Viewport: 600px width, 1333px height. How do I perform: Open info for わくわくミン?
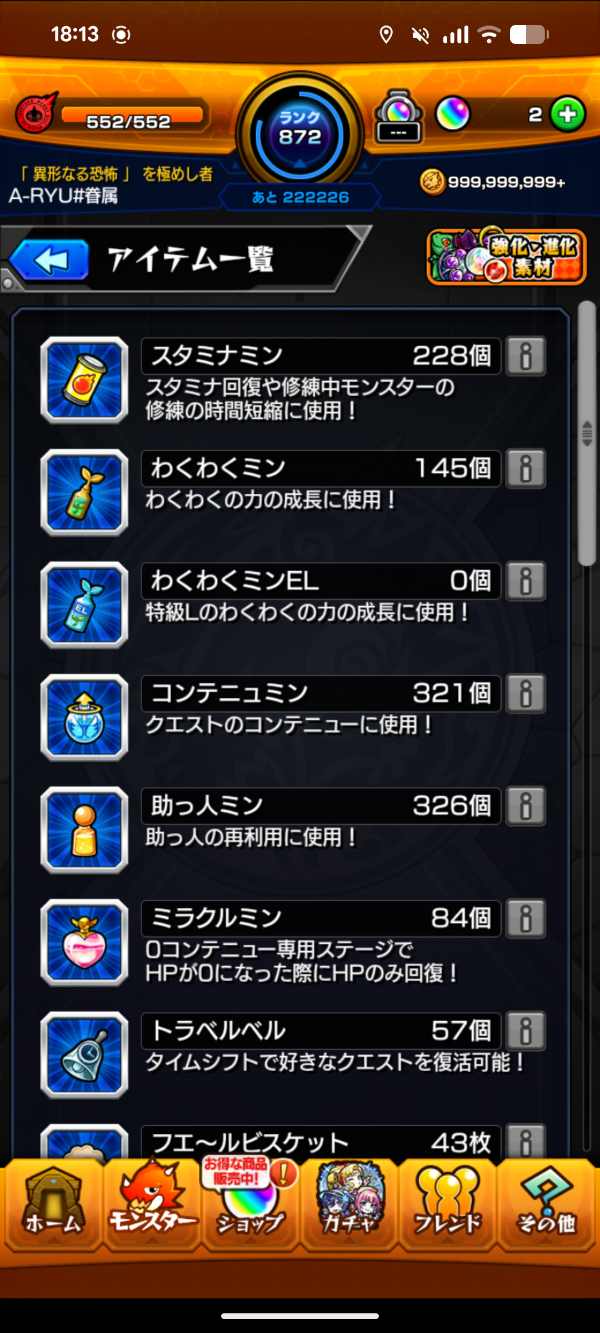(526, 467)
